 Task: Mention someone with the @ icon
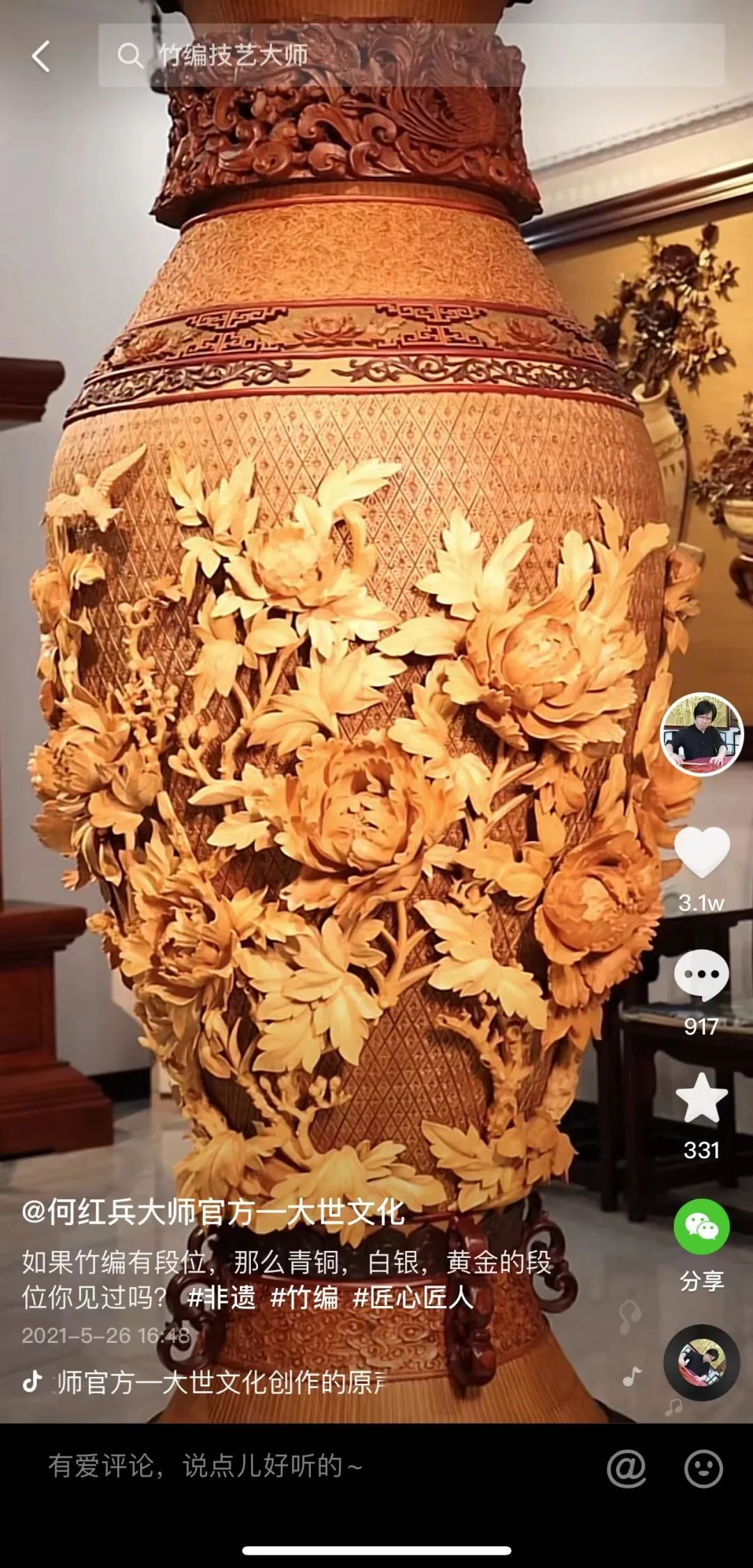(626, 1468)
